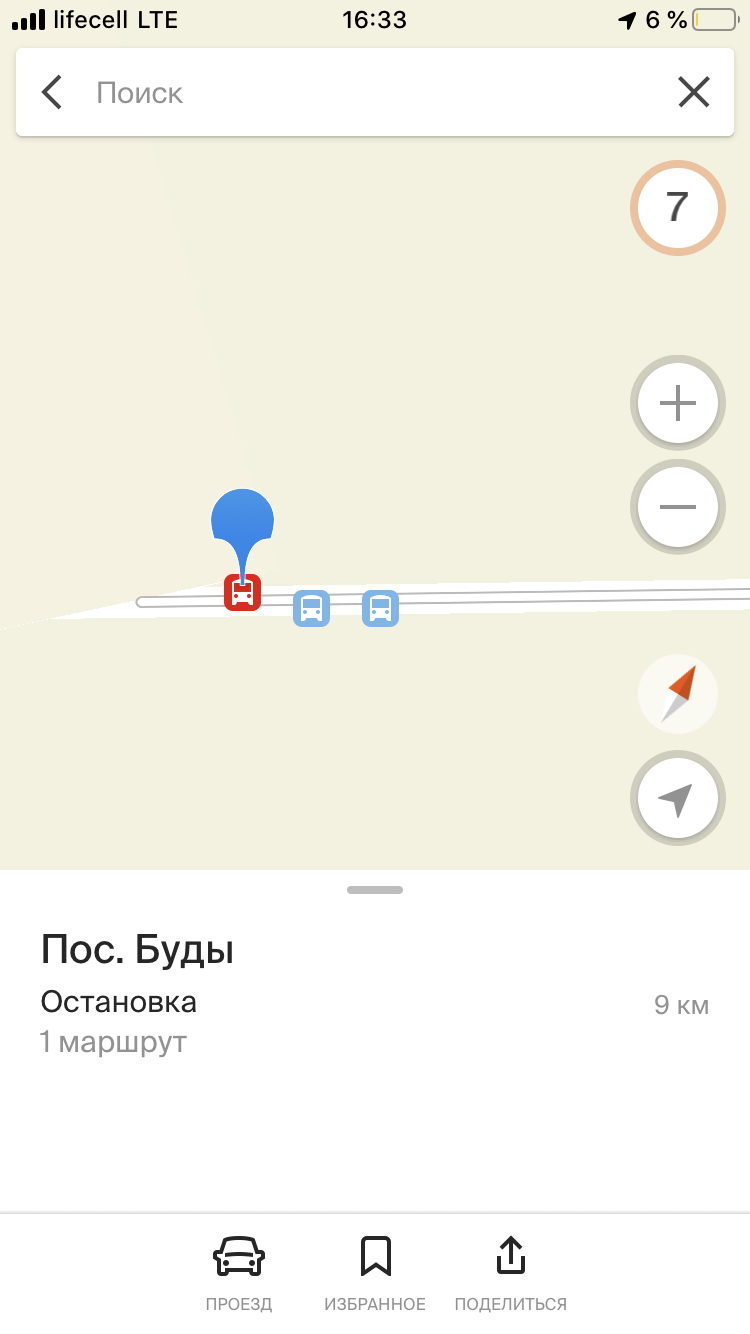This screenshot has width=750, height=1334.
Task: Zoom in on the map
Action: click(677, 404)
